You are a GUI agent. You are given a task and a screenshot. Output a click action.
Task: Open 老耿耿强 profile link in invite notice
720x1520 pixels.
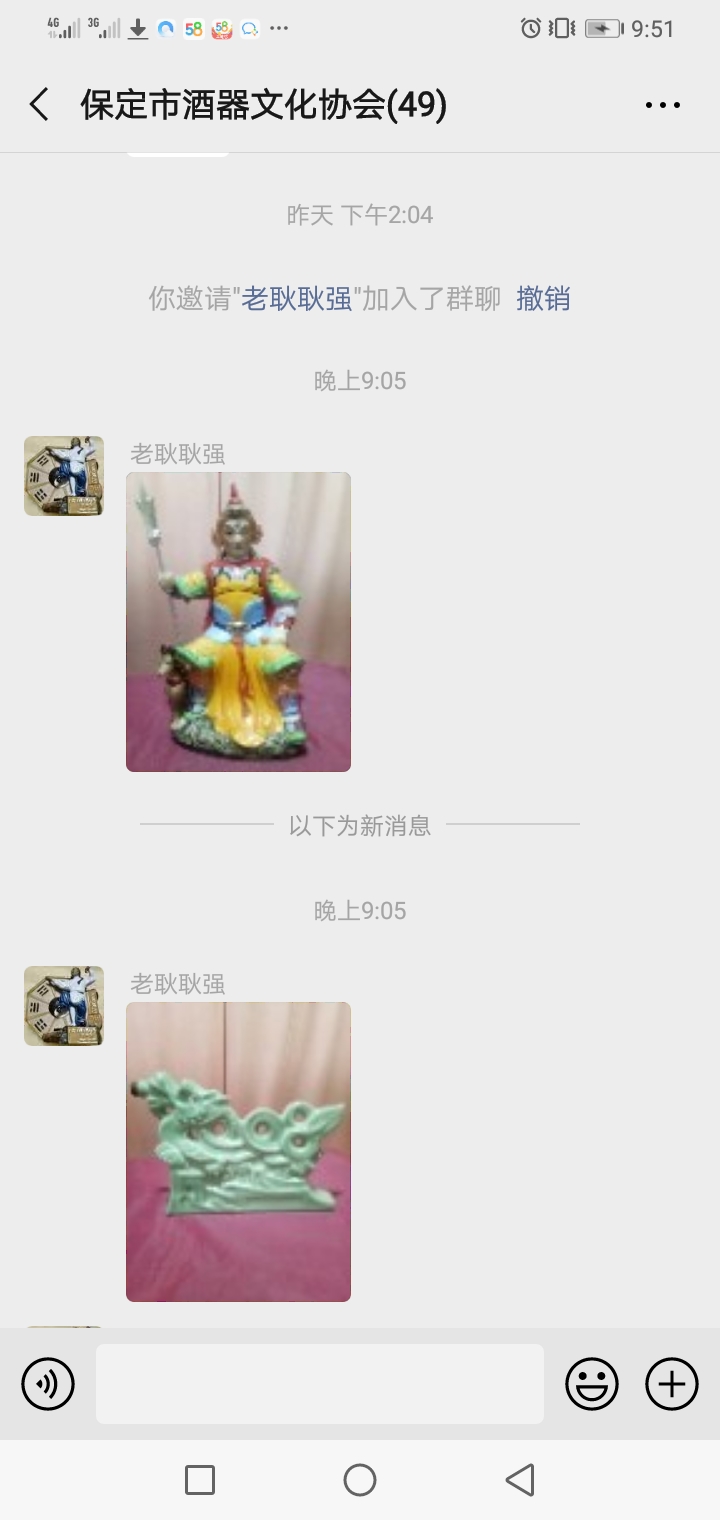(297, 298)
